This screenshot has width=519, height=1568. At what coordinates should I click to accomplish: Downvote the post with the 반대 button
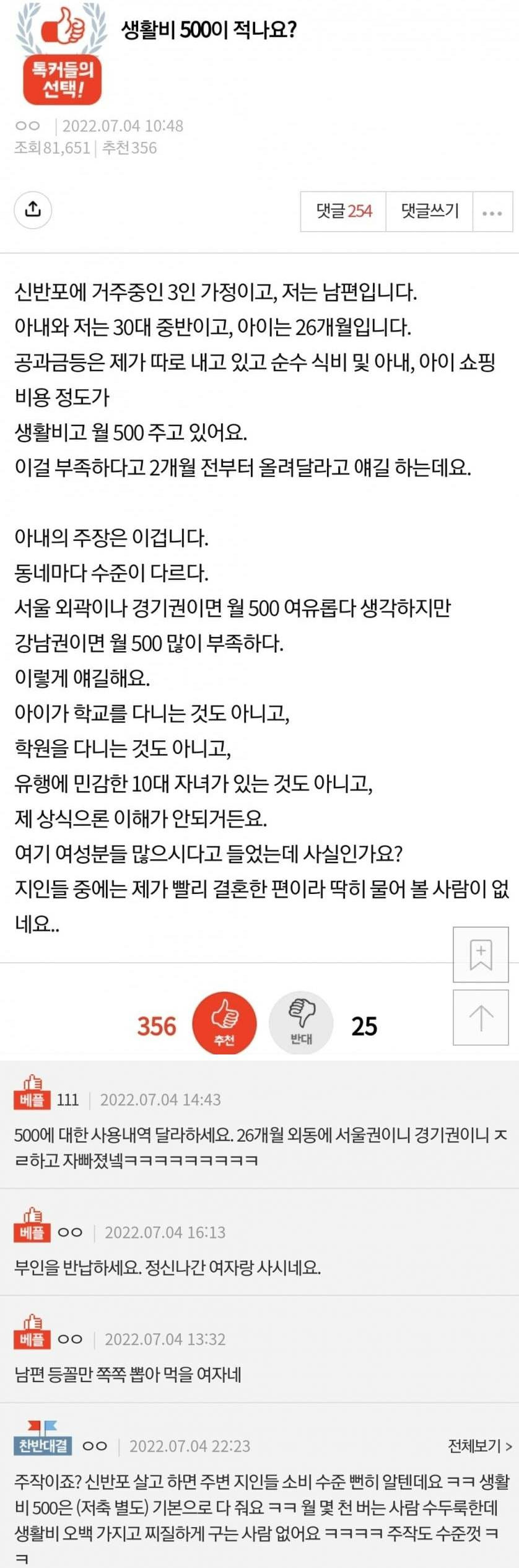[x=301, y=1024]
